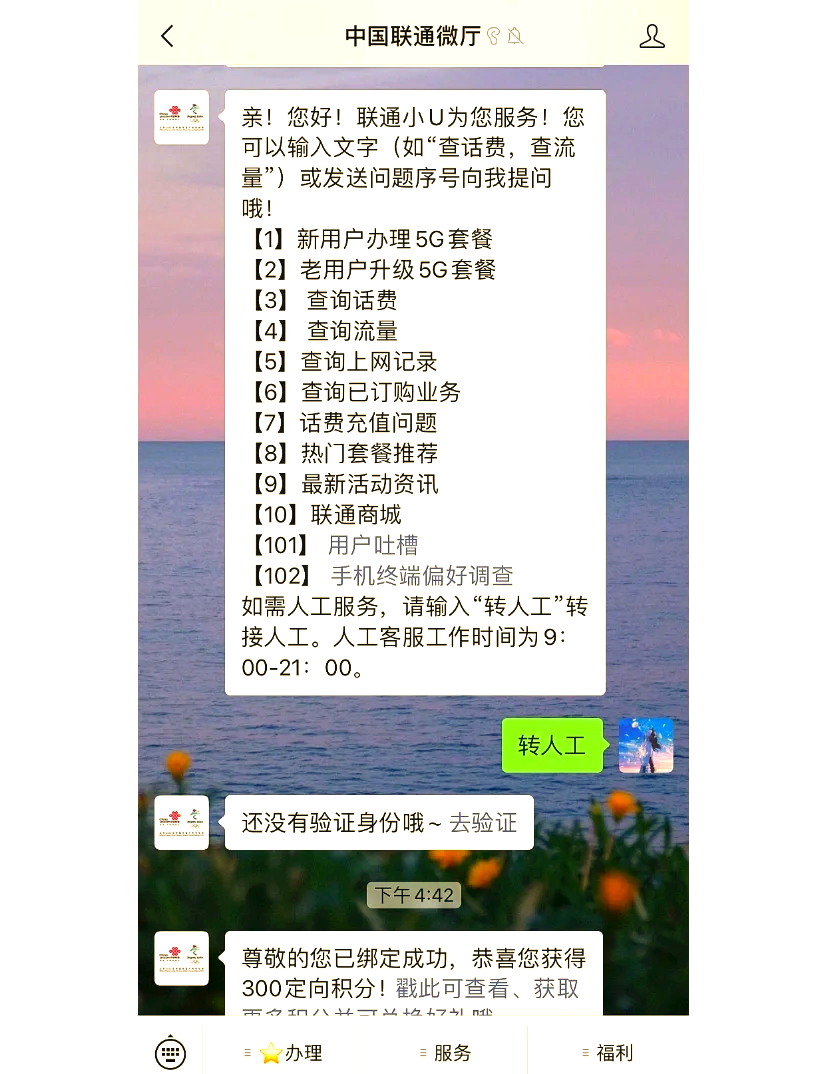Tap the 去验证 link to verify identity
This screenshot has width=828, height=1074.
pos(482,822)
